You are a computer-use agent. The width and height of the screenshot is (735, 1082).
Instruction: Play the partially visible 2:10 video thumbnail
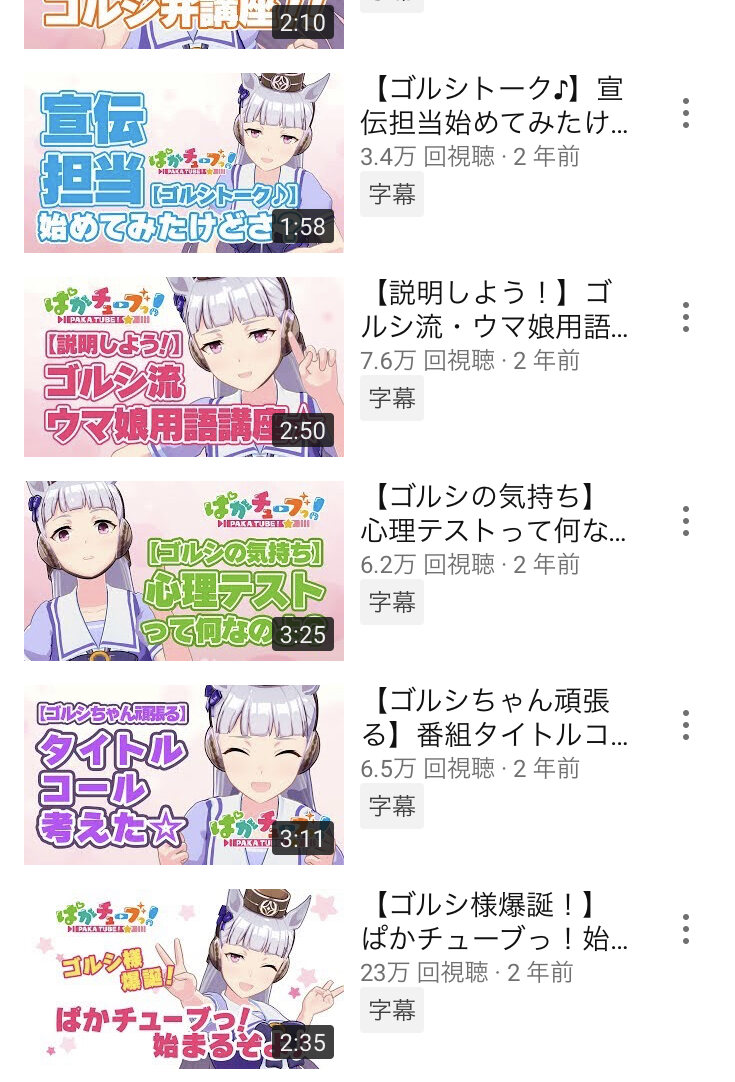coord(184,24)
